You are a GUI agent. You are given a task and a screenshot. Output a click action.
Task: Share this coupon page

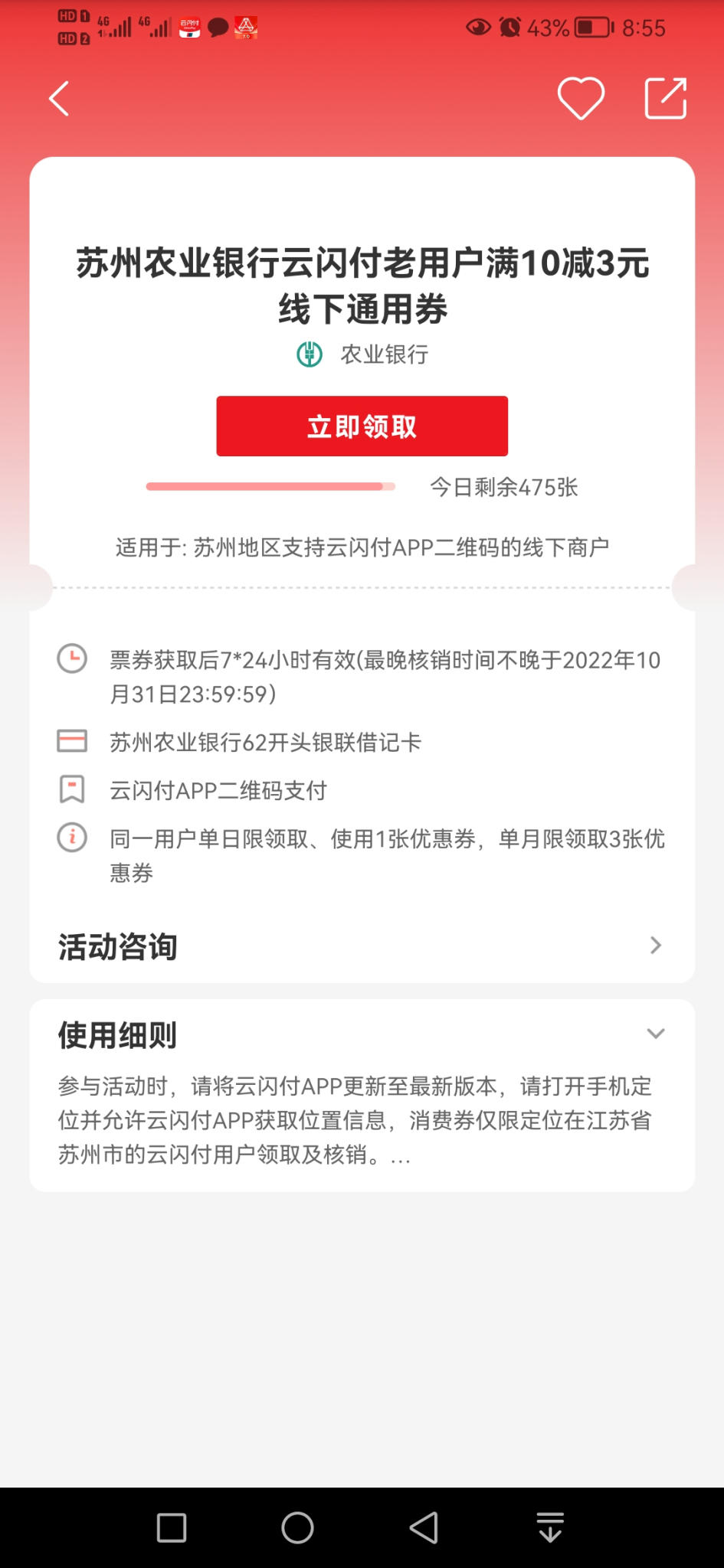click(x=665, y=99)
